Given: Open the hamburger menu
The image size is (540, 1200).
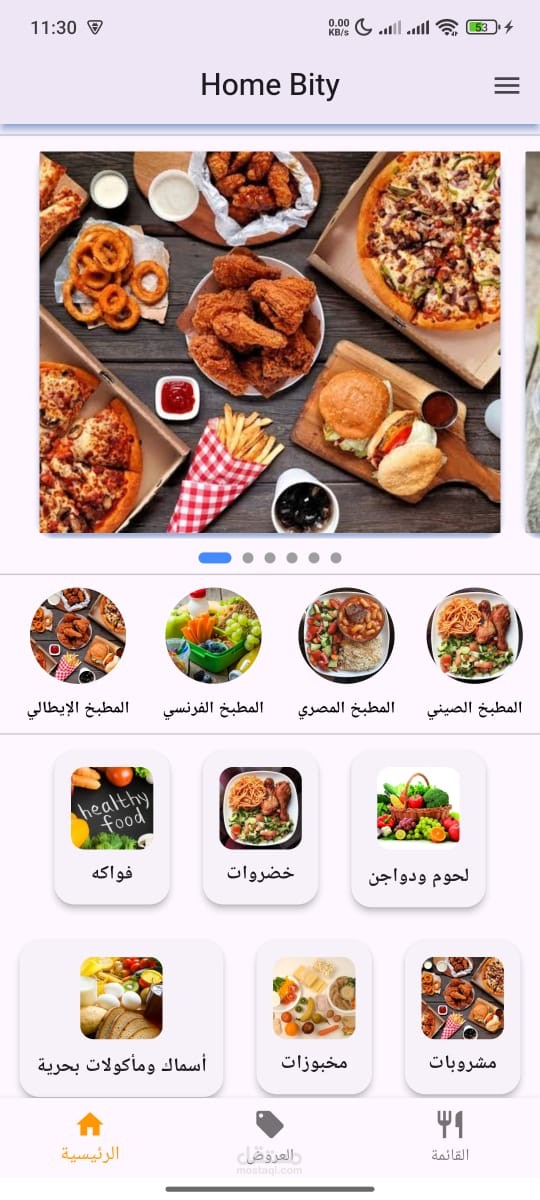Looking at the screenshot, I should click(507, 86).
